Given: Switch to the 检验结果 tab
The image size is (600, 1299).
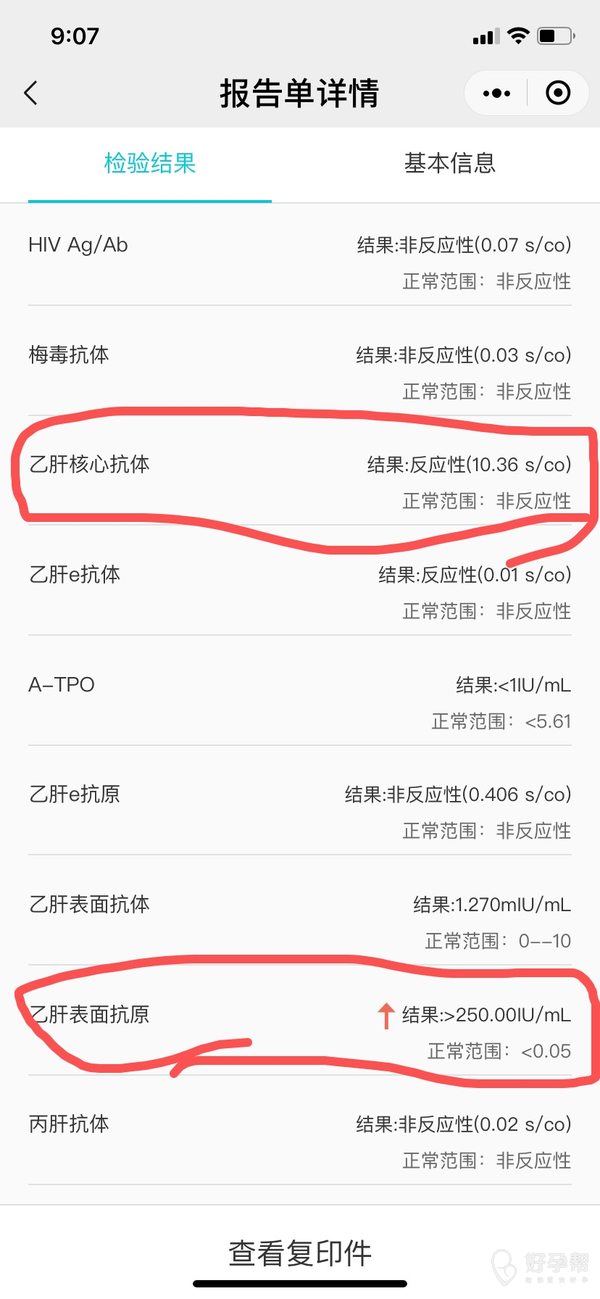Looking at the screenshot, I should coord(150,163).
